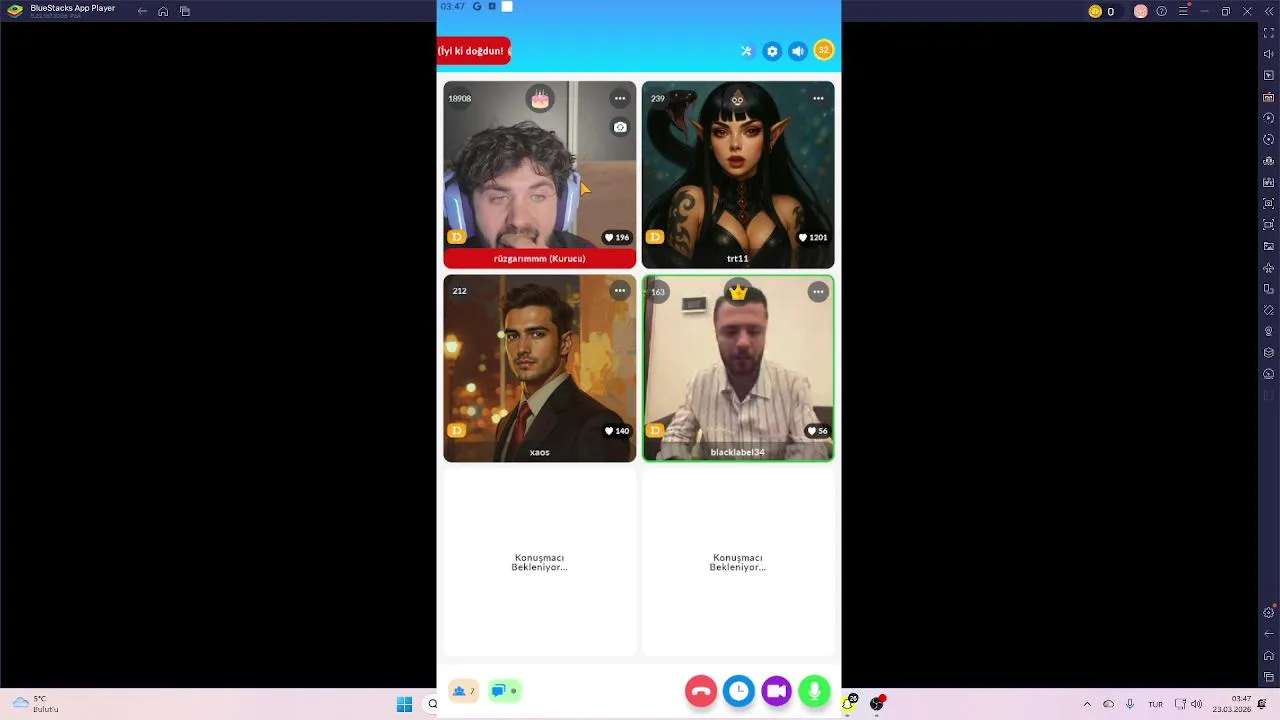Show the participants list with 7
This screenshot has width=1280, height=720.
tap(463, 691)
